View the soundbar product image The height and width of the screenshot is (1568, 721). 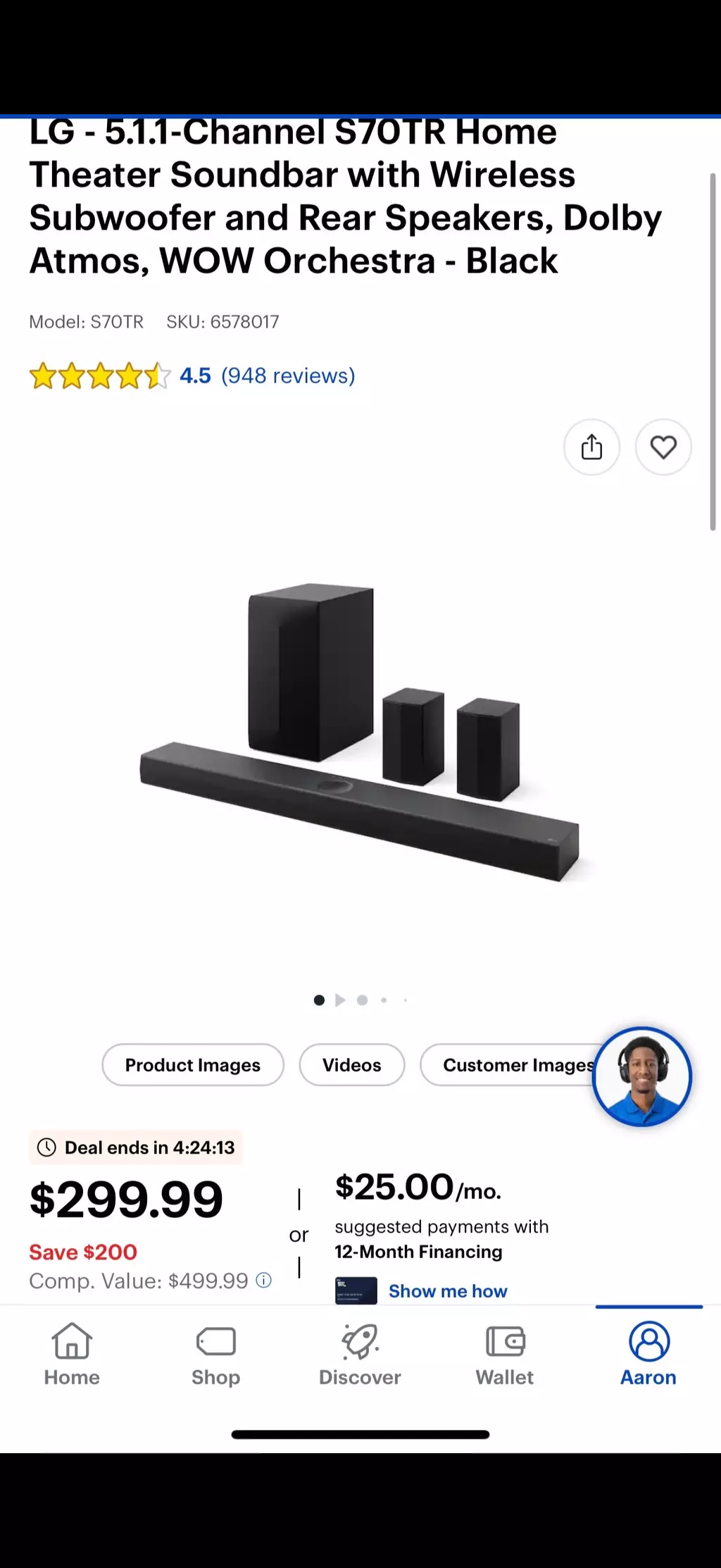360,733
